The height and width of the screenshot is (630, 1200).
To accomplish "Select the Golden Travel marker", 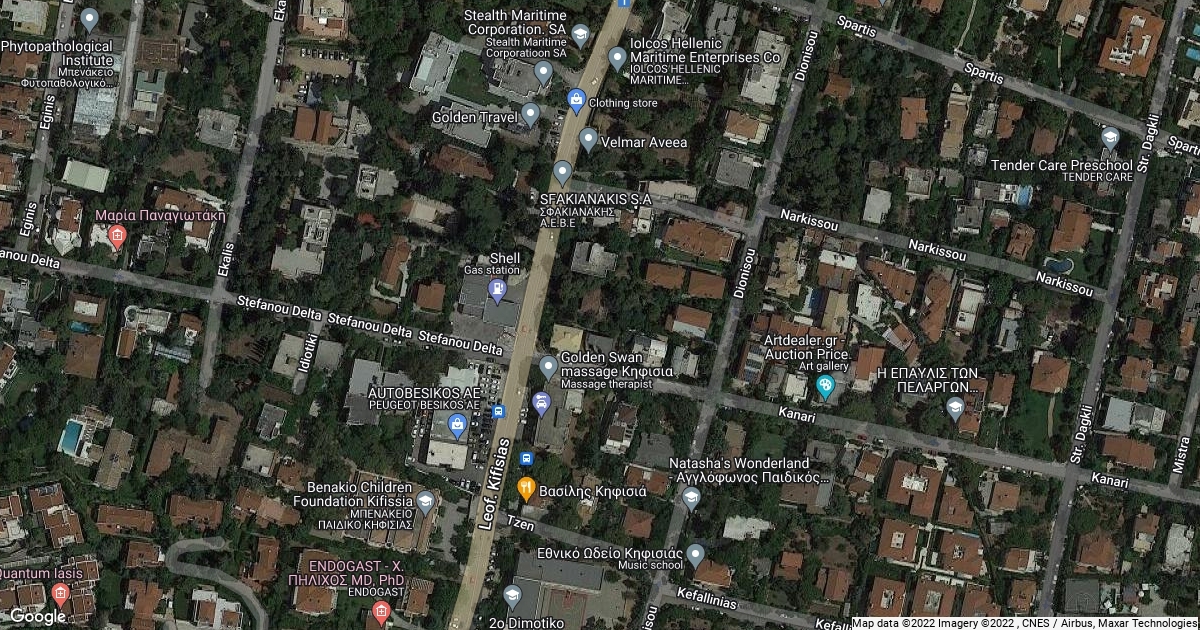I will pos(530,114).
